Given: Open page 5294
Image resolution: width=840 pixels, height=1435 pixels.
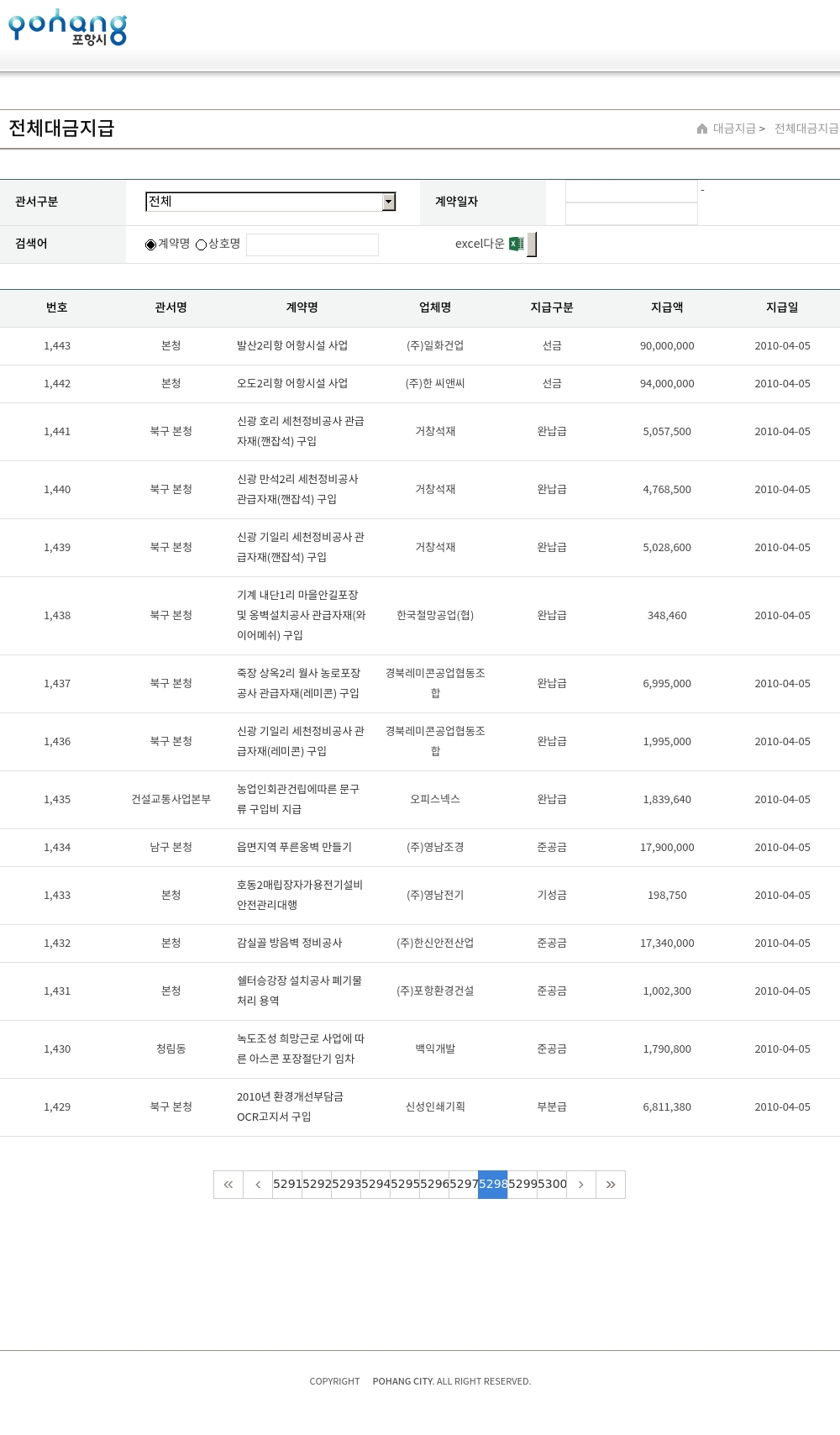Looking at the screenshot, I should 375,1185.
